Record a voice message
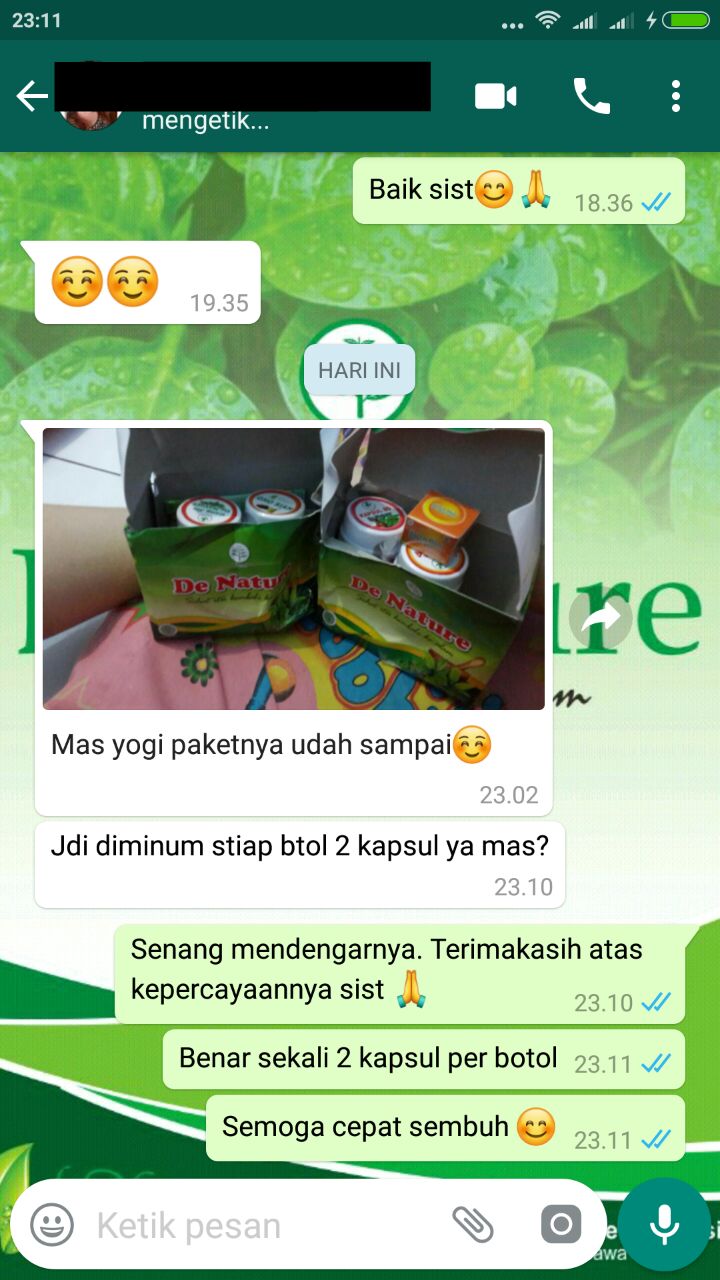The image size is (720, 1280). [x=664, y=1224]
